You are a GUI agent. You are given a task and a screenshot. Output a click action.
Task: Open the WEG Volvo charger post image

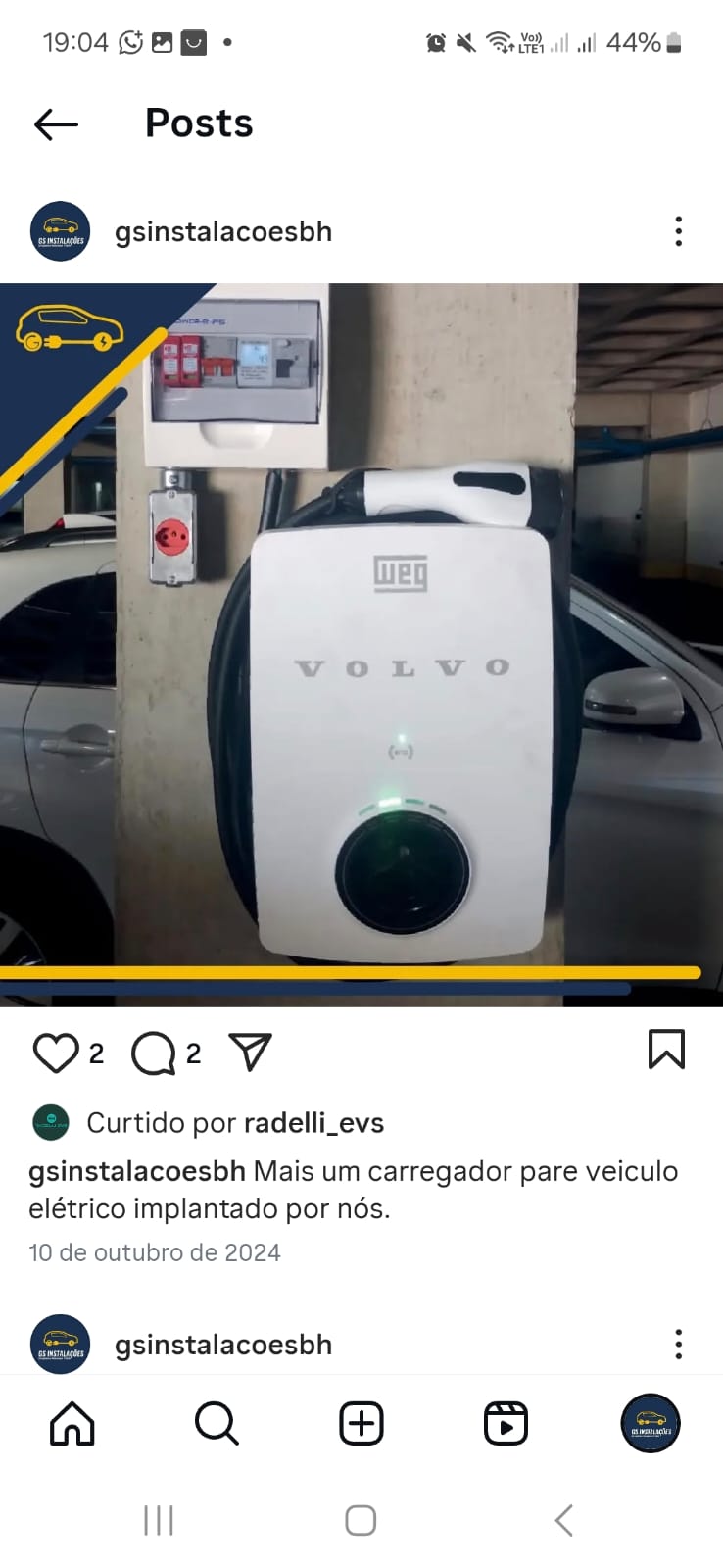click(361, 645)
